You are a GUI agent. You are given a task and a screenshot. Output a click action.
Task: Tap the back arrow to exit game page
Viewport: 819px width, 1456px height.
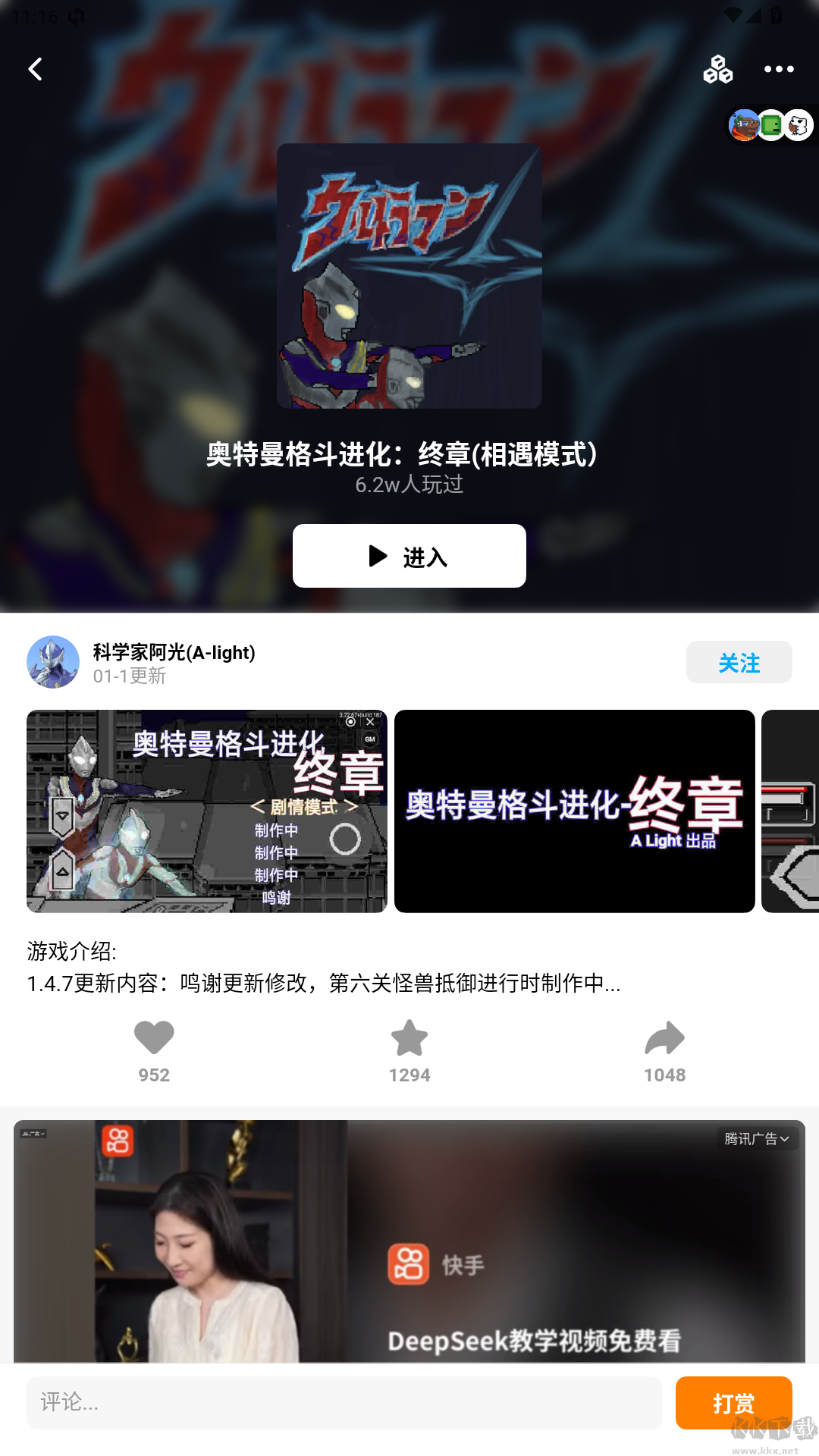point(36,69)
